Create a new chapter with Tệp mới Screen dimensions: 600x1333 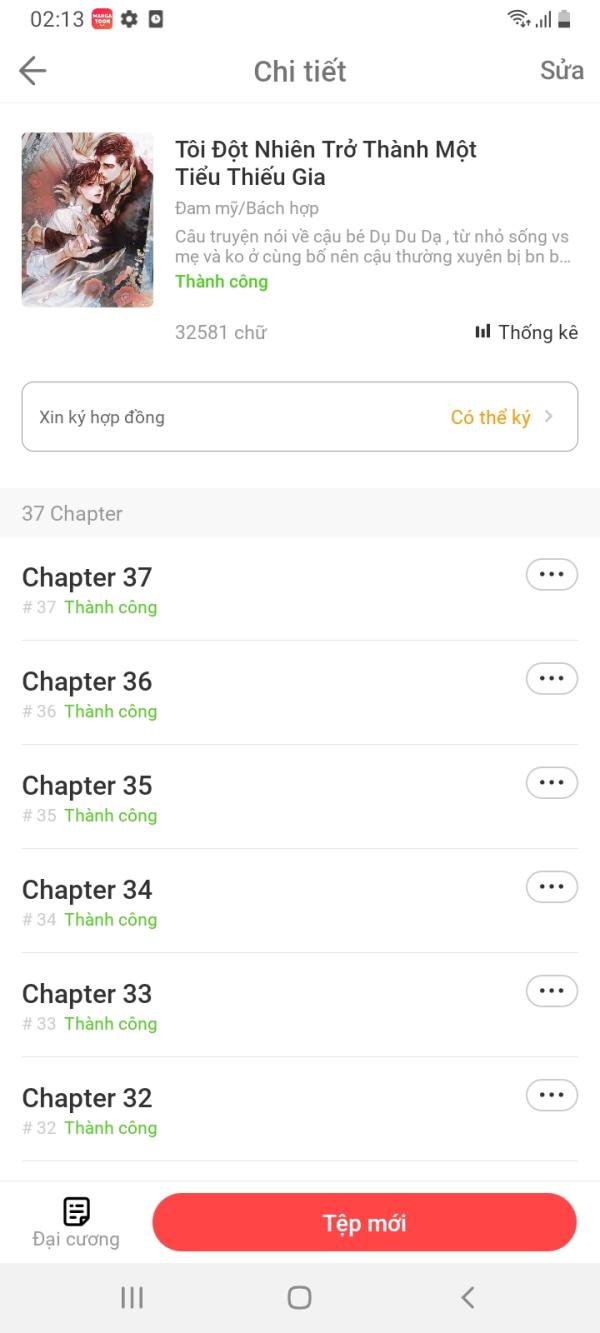click(365, 1223)
